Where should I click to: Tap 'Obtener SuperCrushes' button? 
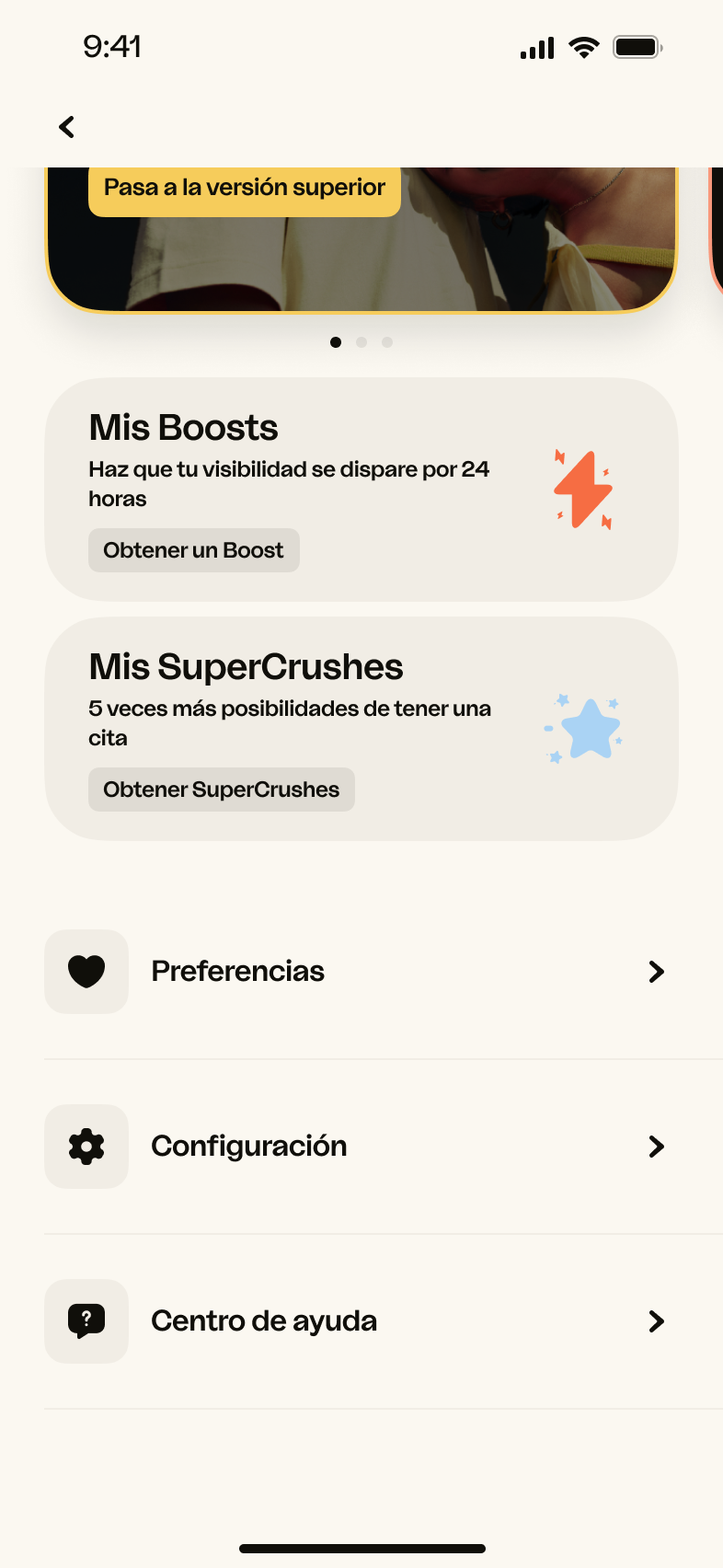[x=222, y=790]
